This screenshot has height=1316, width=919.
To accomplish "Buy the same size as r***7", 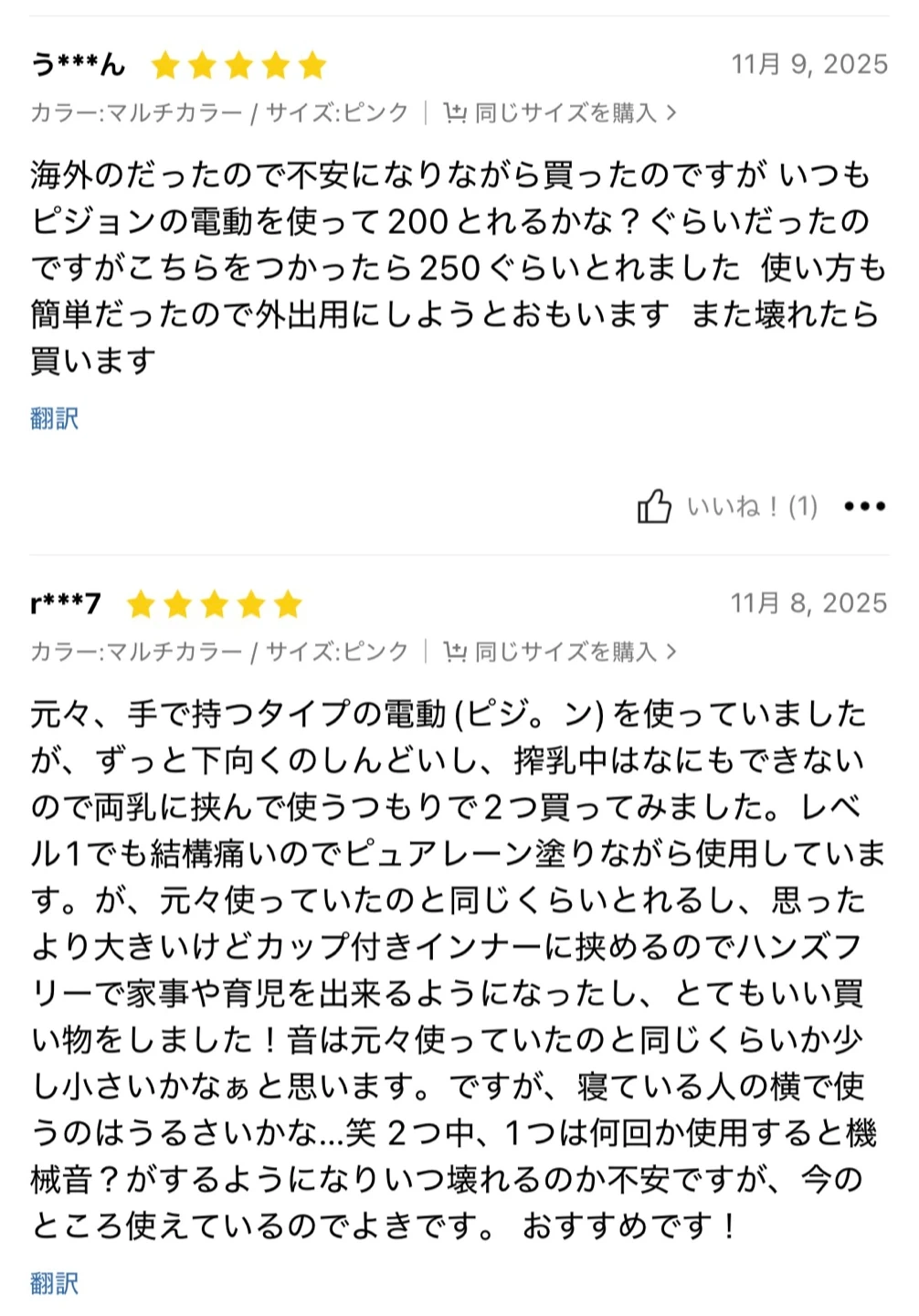I will point(560,652).
